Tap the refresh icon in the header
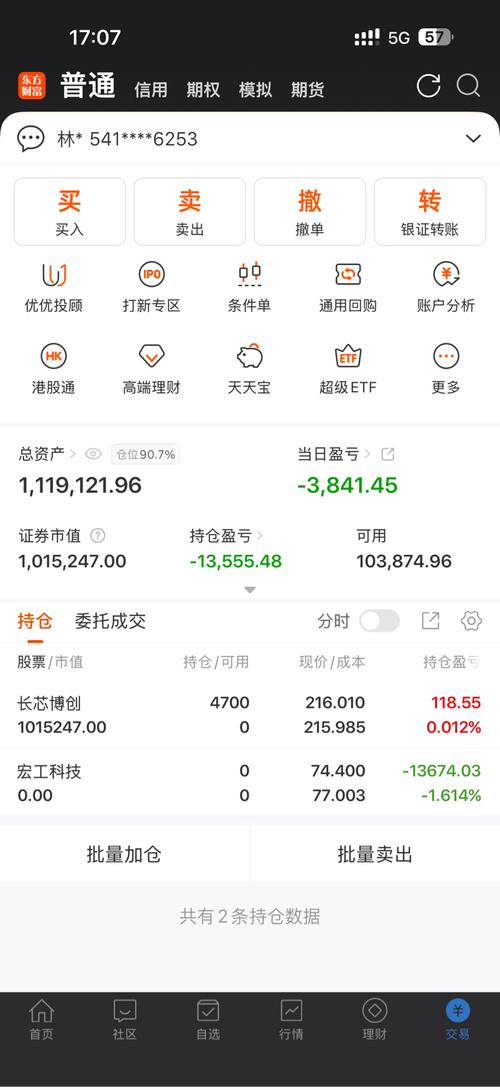 (x=428, y=87)
